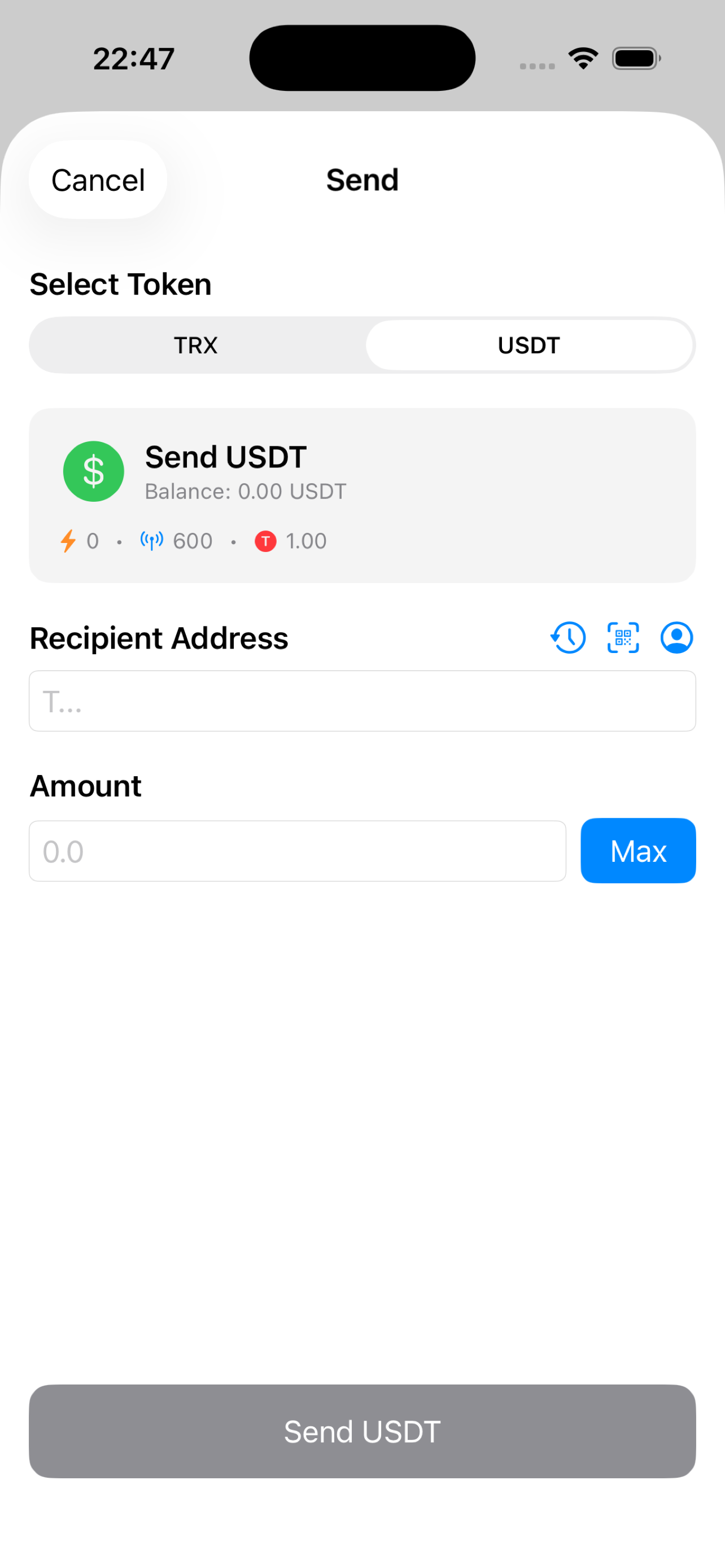Open the Send USDT token card
Viewport: 725px width, 1568px height.
click(362, 493)
